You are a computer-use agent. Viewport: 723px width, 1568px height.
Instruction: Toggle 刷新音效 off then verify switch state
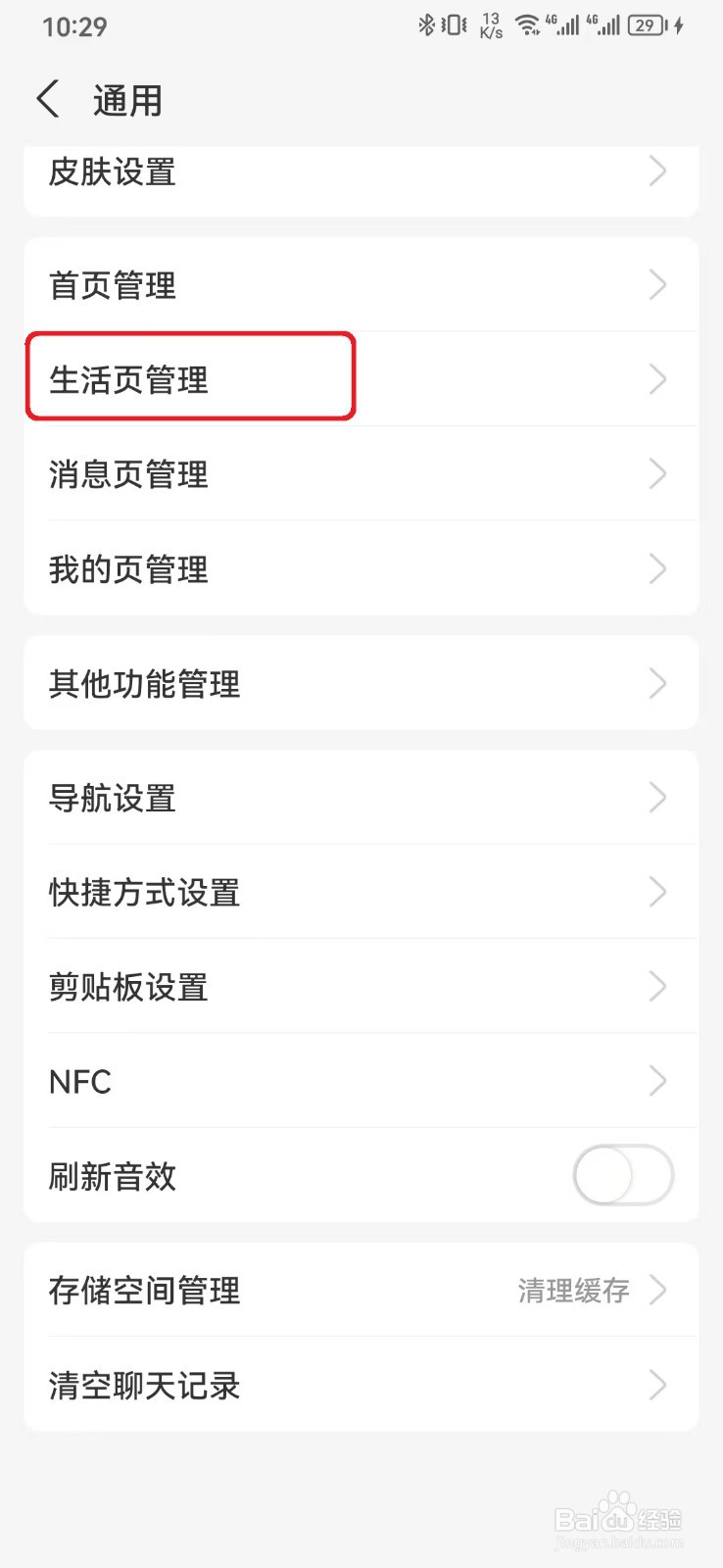point(622,1175)
